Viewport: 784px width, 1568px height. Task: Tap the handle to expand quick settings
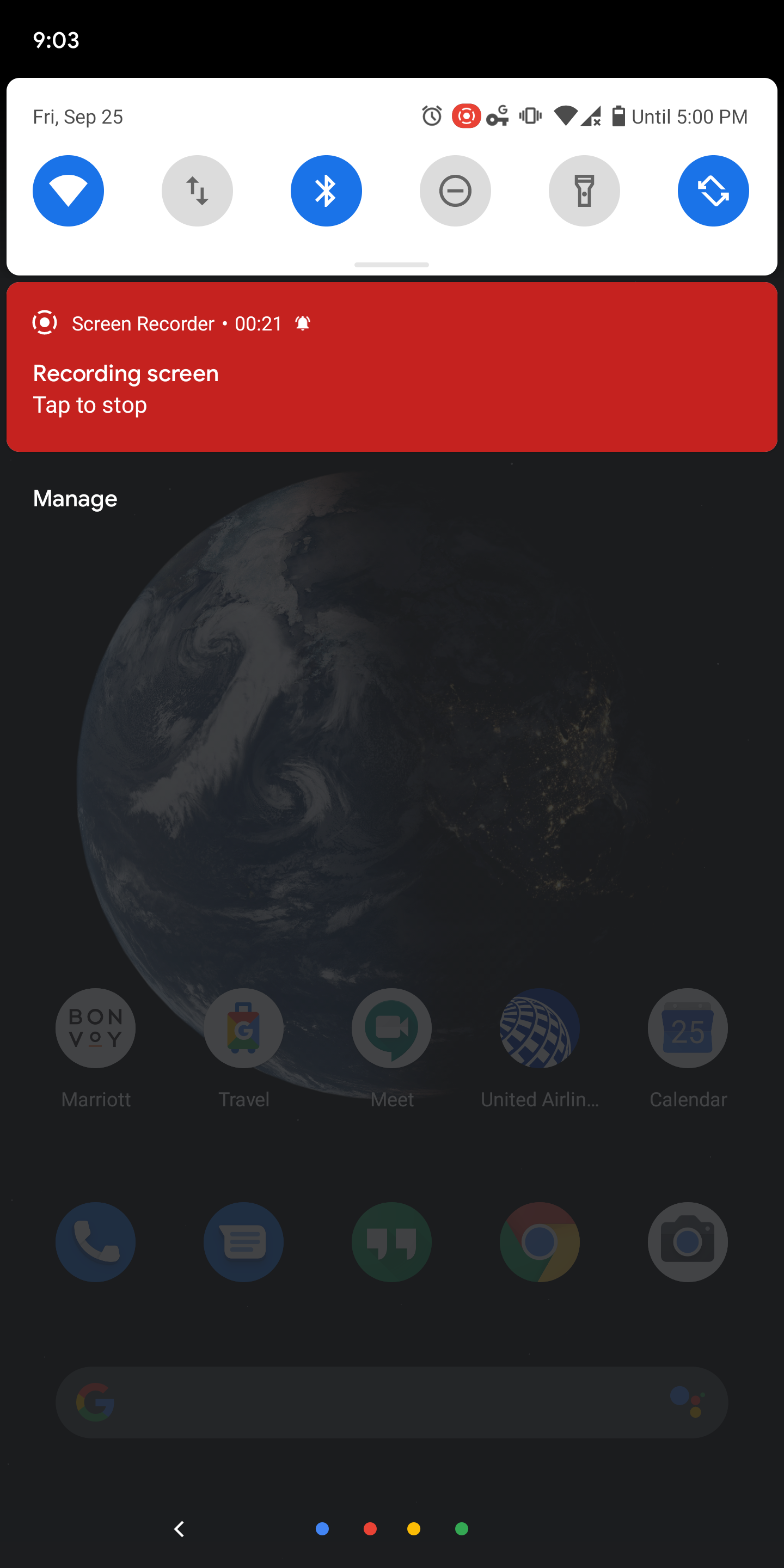[x=391, y=264]
